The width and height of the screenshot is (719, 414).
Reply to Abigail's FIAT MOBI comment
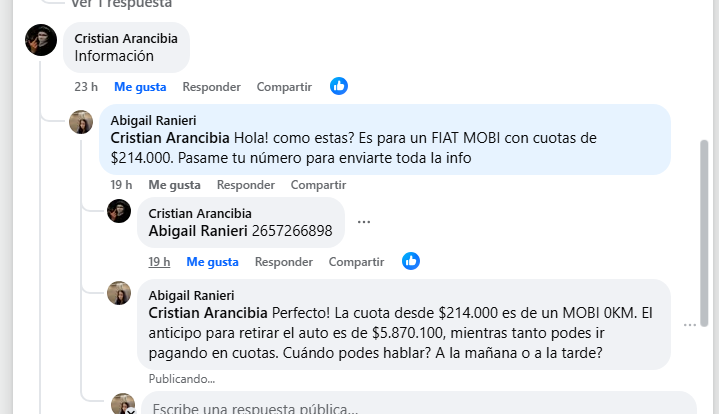[x=245, y=185]
